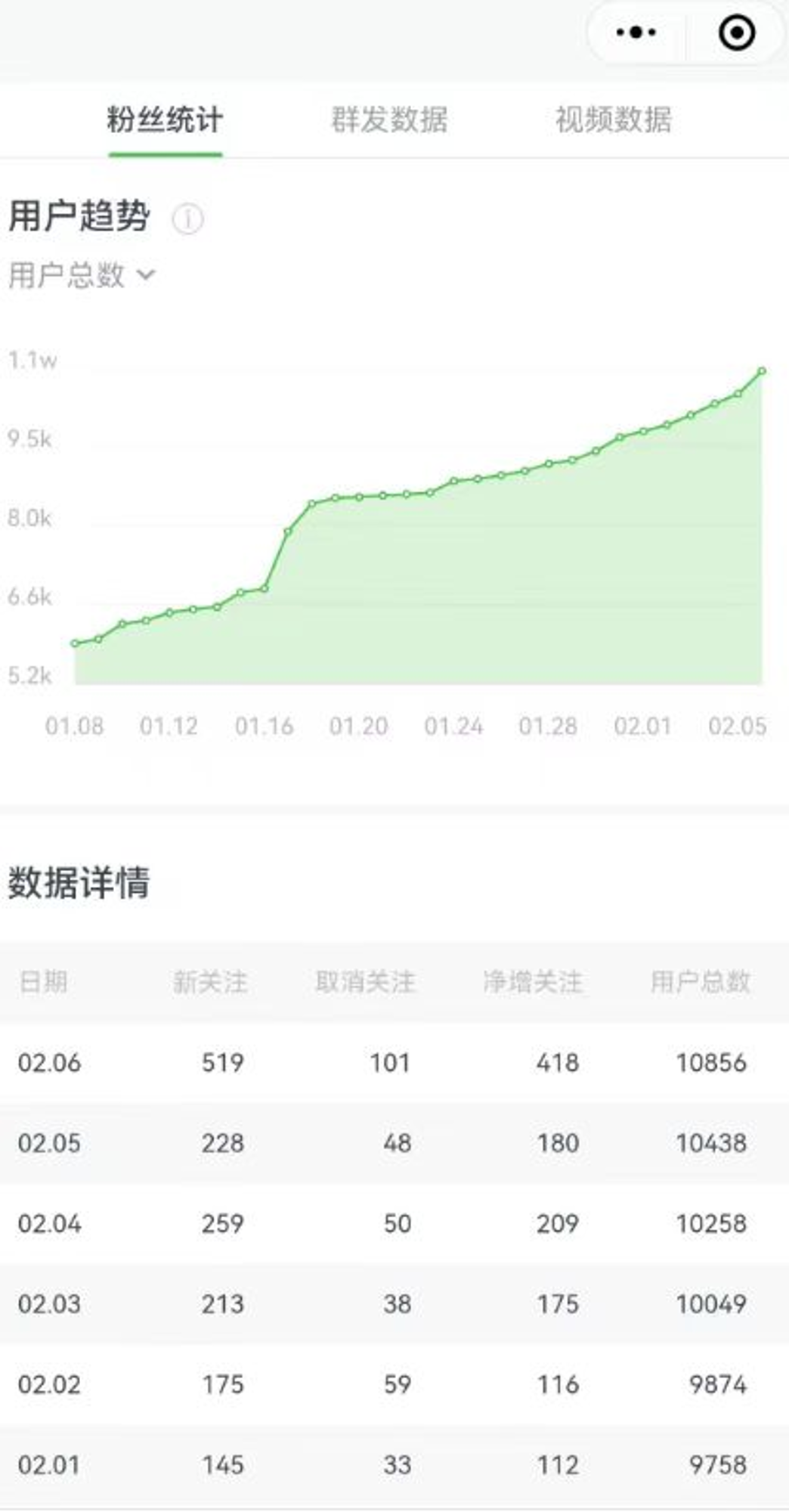Close the mini program with the circle button
This screenshot has width=789, height=1512.
(x=736, y=33)
